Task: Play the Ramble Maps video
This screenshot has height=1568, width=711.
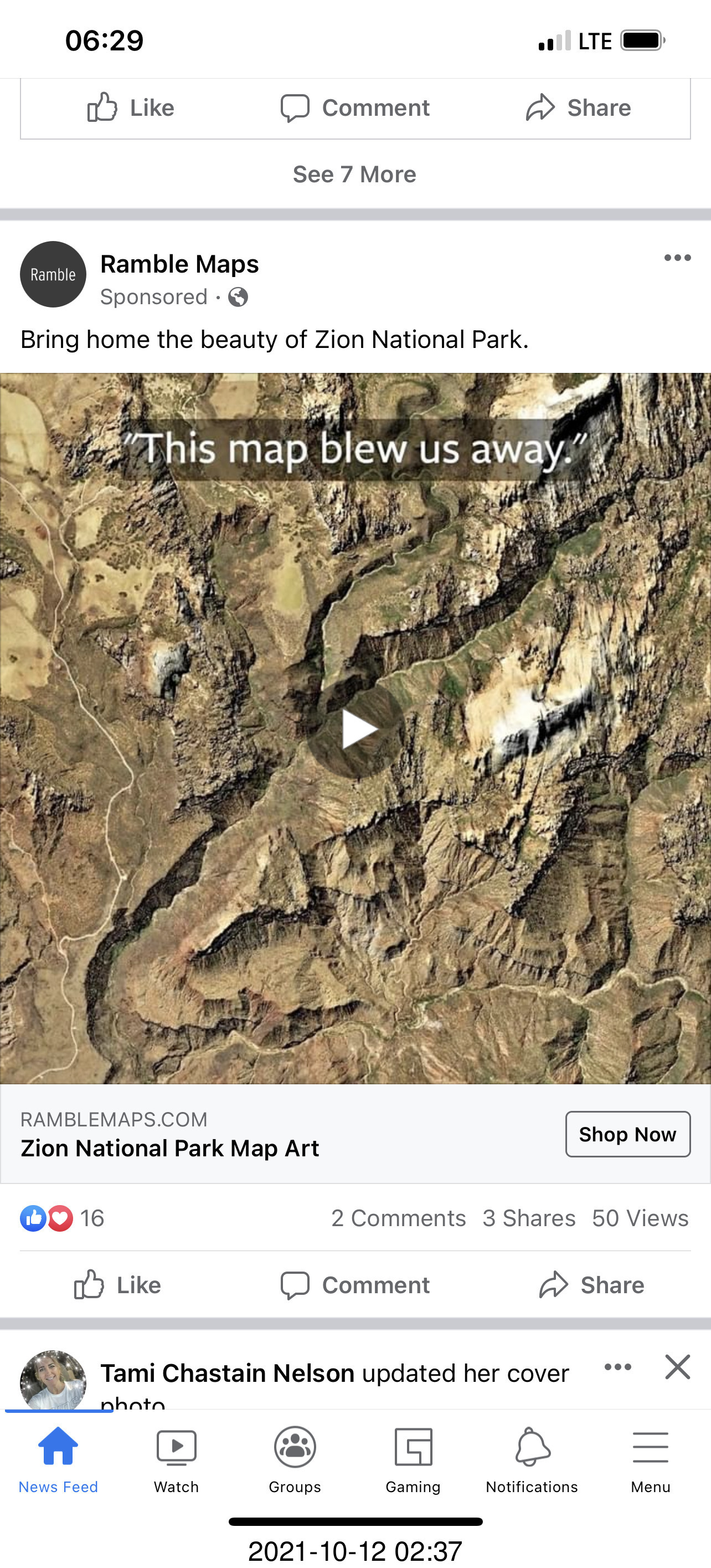Action: pyautogui.click(x=356, y=729)
